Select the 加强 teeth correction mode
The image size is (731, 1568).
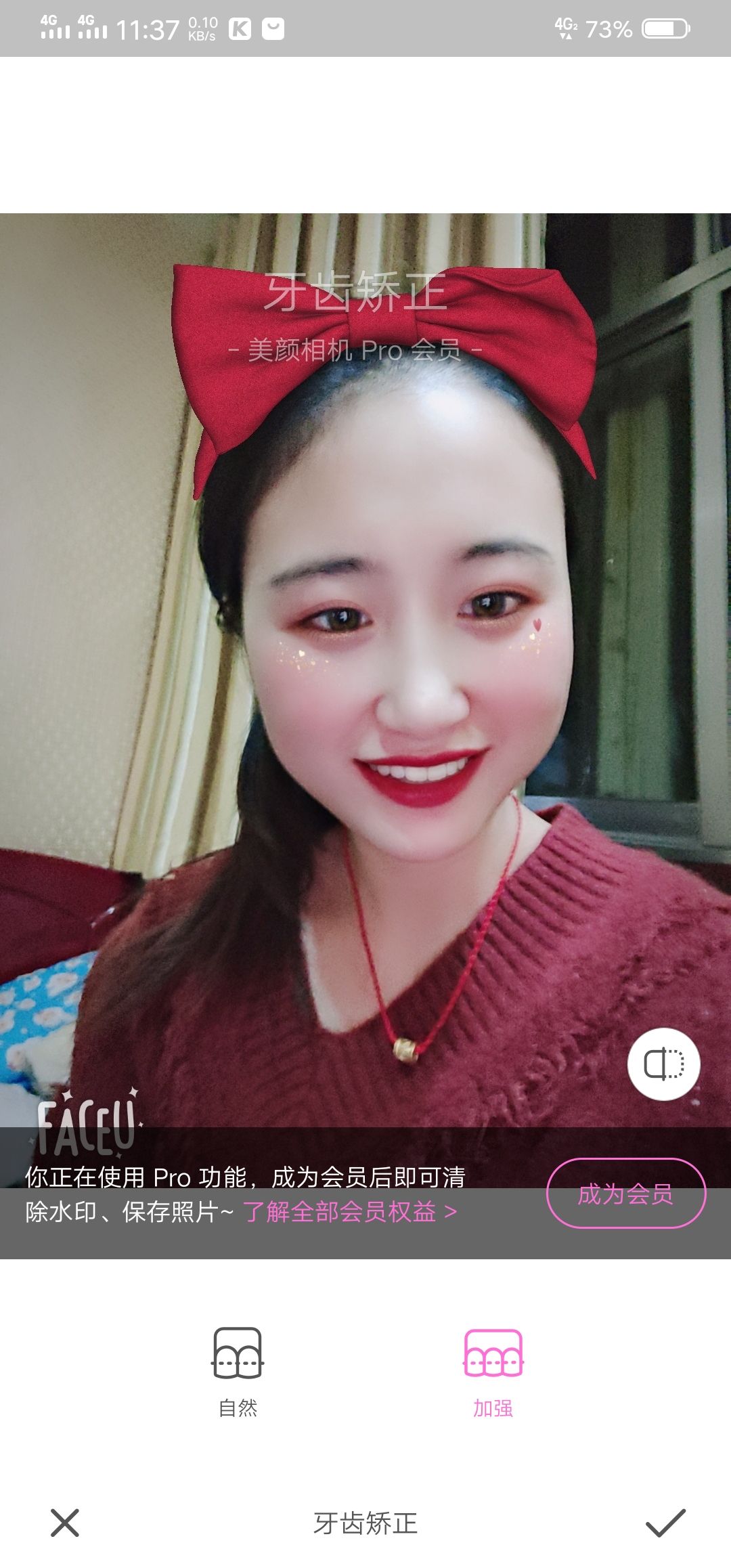pos(493,1370)
